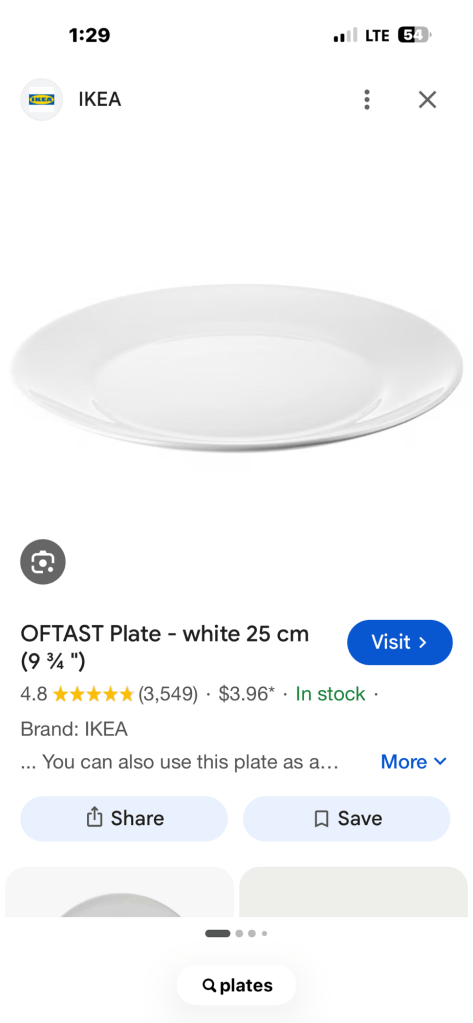The width and height of the screenshot is (473, 1023).
Task: Open the related plate image below Share
Action: click(x=119, y=892)
